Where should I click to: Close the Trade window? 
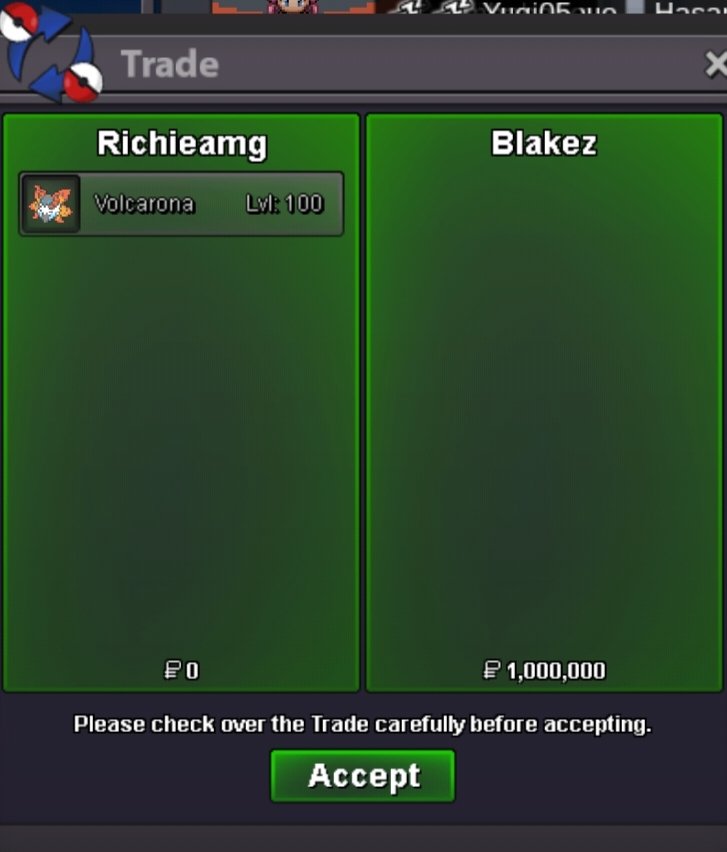coord(716,65)
